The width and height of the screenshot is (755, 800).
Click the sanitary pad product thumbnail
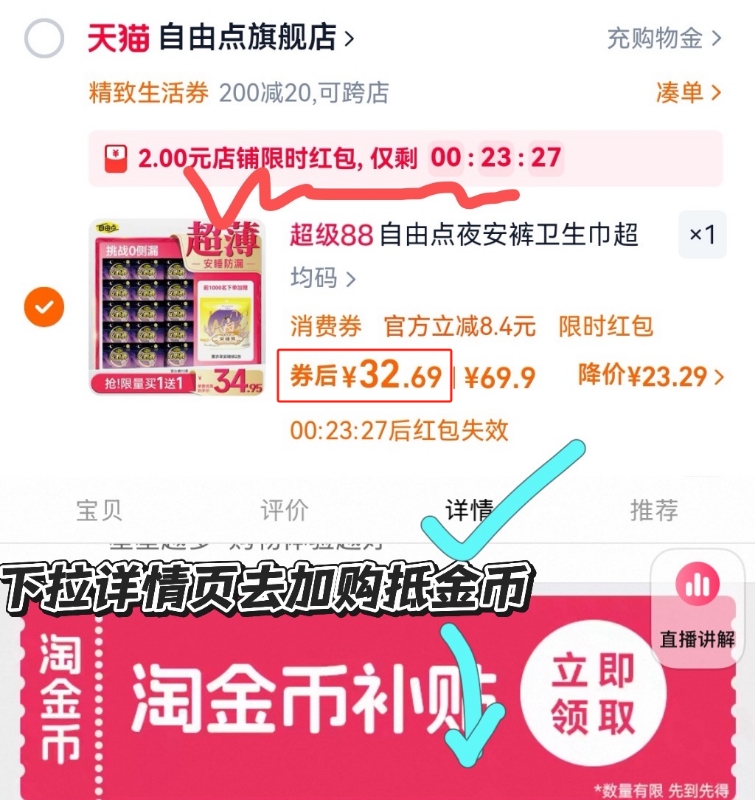pyautogui.click(x=180, y=300)
